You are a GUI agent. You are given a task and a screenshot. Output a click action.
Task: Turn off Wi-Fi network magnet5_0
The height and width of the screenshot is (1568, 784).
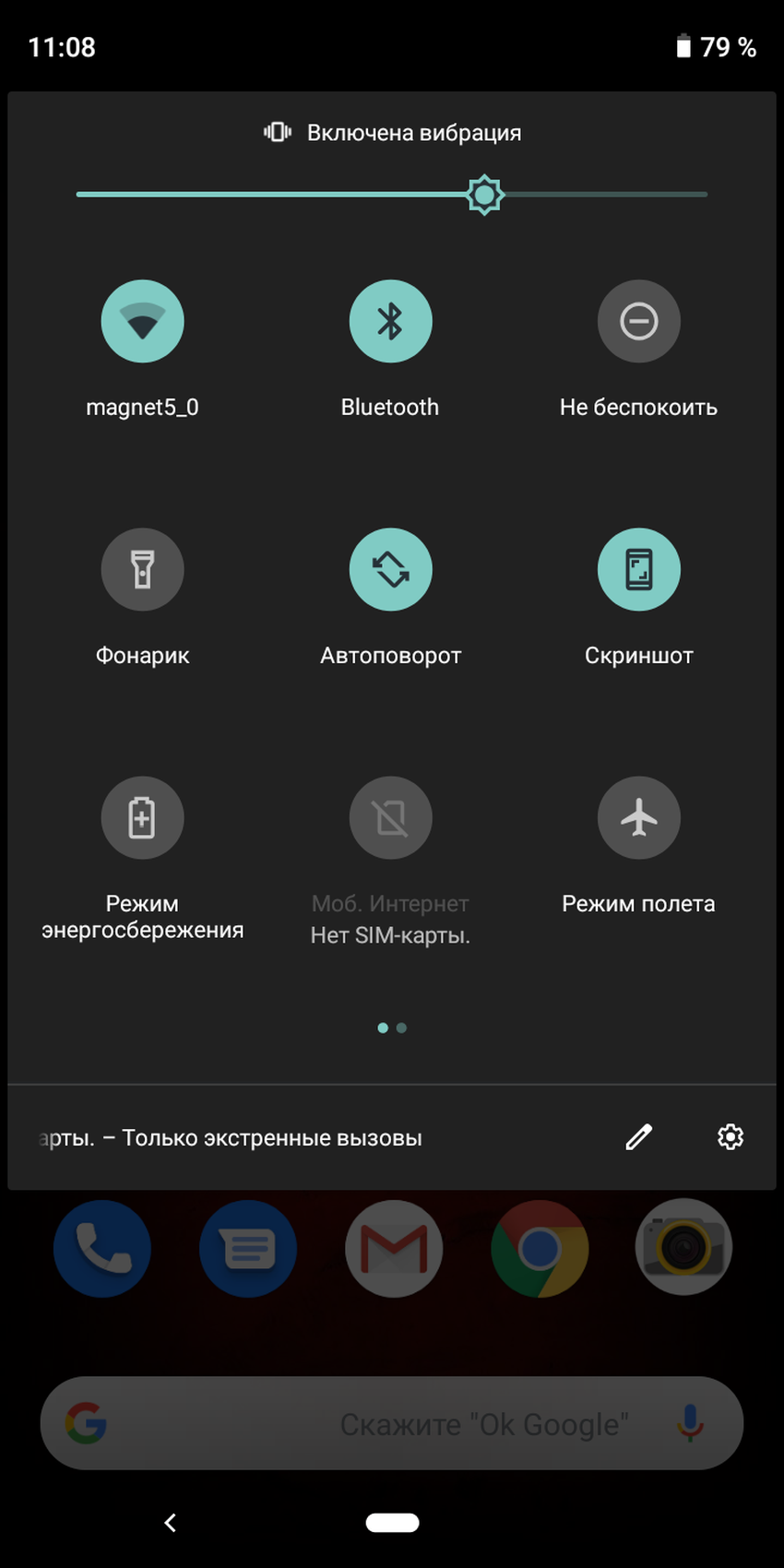pyautogui.click(x=142, y=321)
